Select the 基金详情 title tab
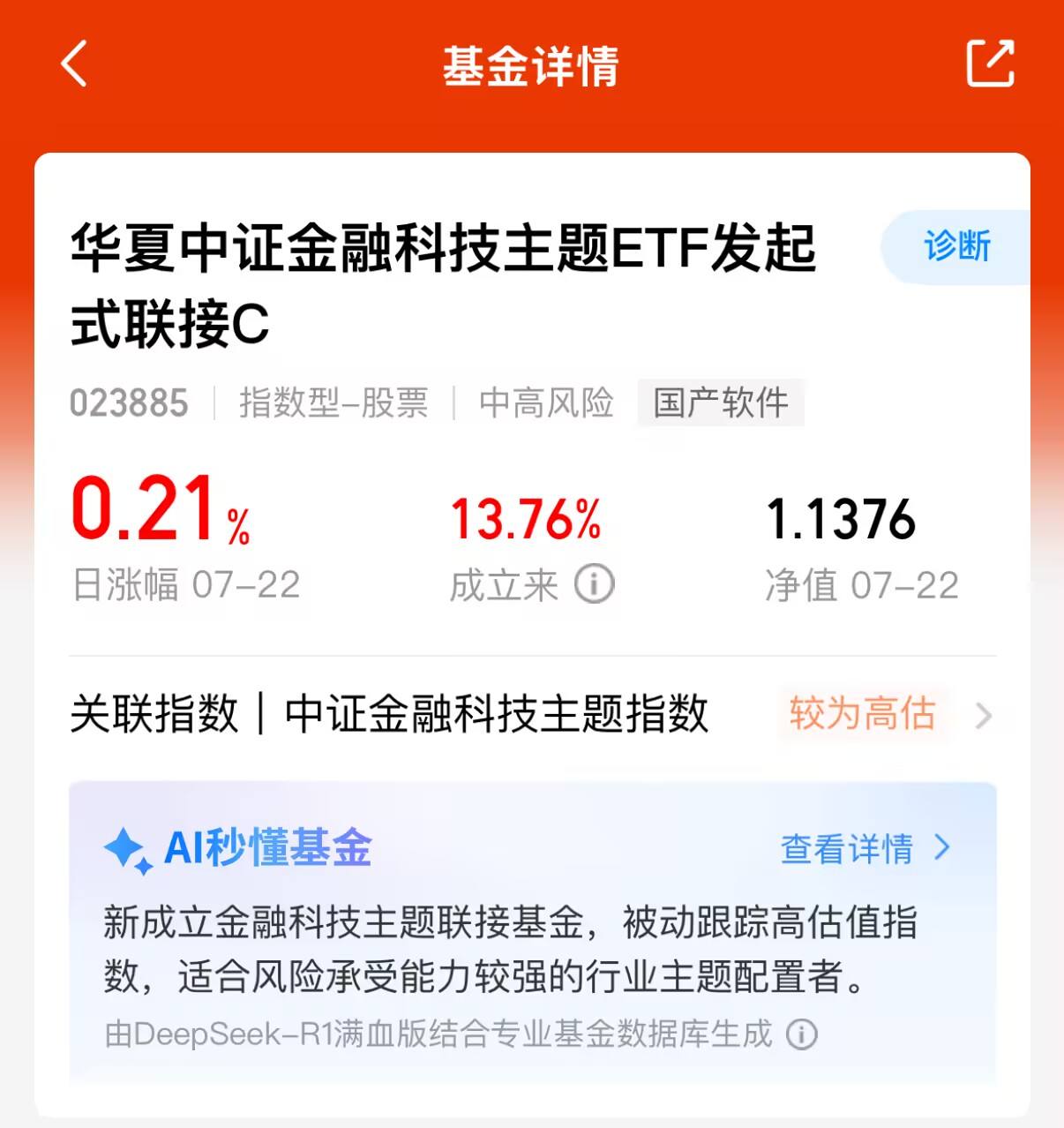The height and width of the screenshot is (1128, 1064). [x=531, y=64]
